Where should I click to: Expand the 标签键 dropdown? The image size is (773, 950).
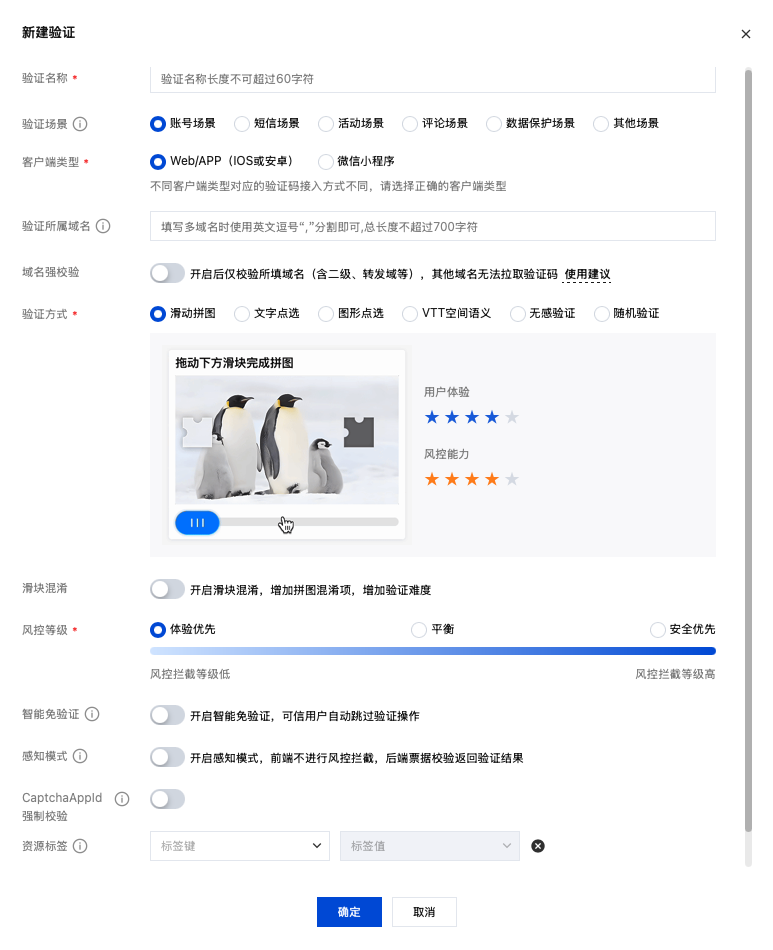pyautogui.click(x=239, y=846)
